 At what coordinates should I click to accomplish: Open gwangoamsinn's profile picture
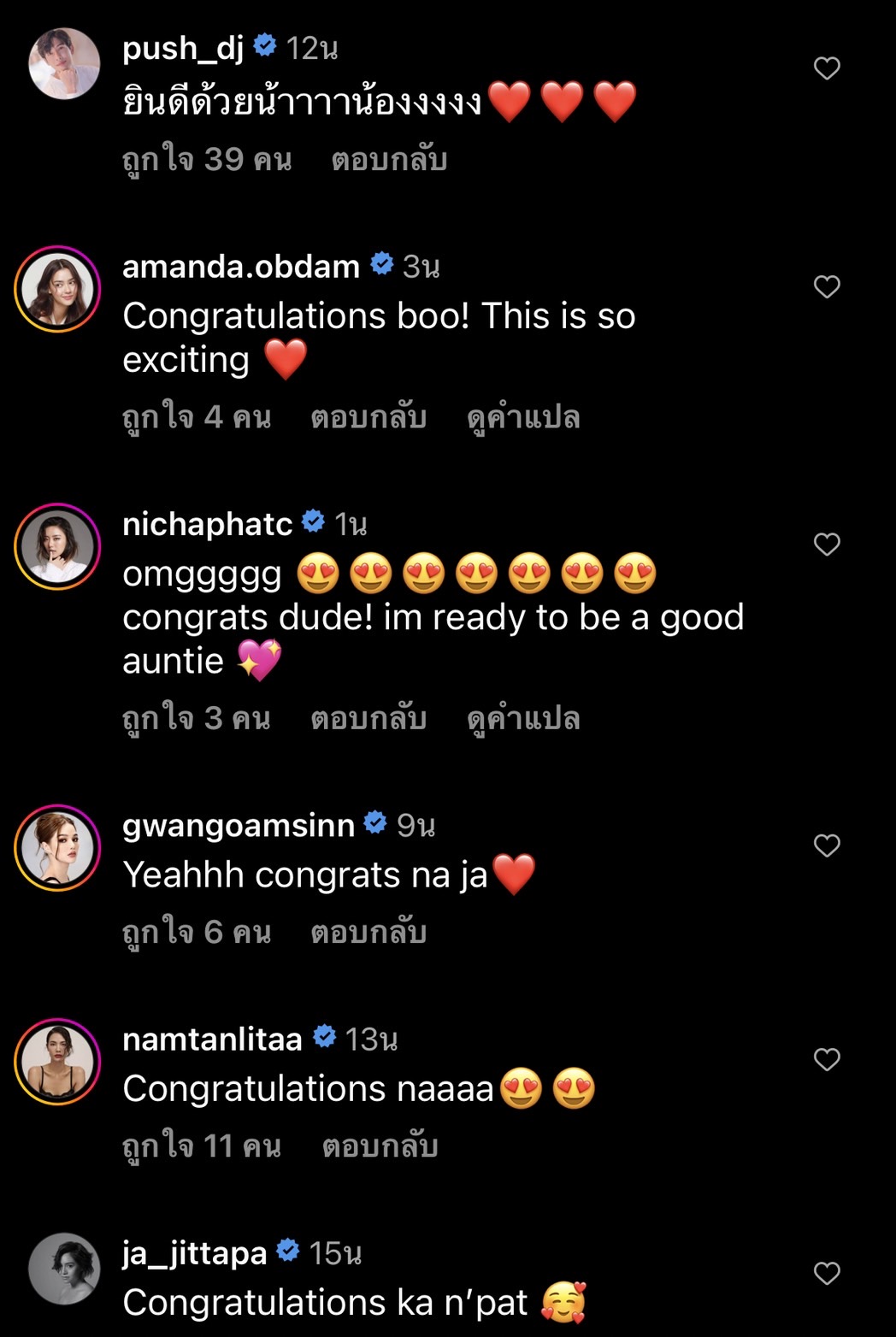pyautogui.click(x=60, y=850)
